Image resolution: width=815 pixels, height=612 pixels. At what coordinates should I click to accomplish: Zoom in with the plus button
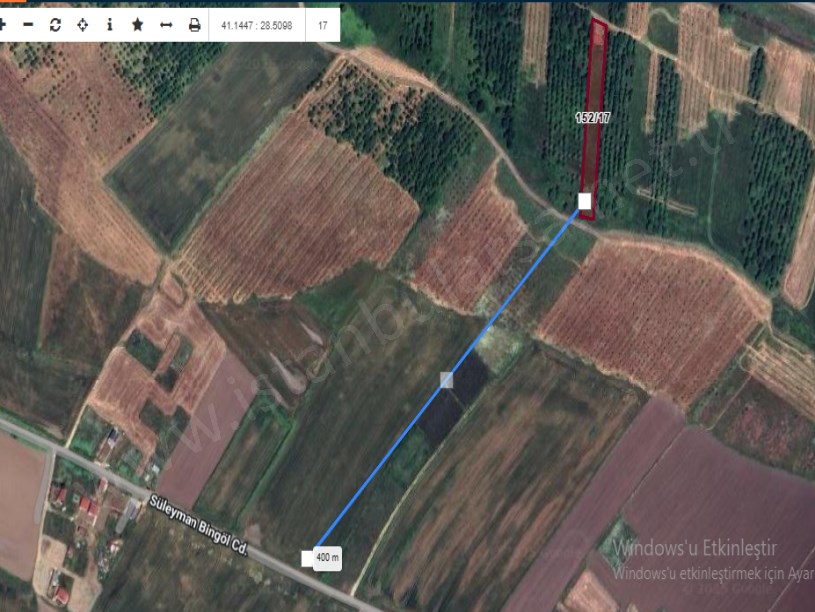click(x=3, y=25)
